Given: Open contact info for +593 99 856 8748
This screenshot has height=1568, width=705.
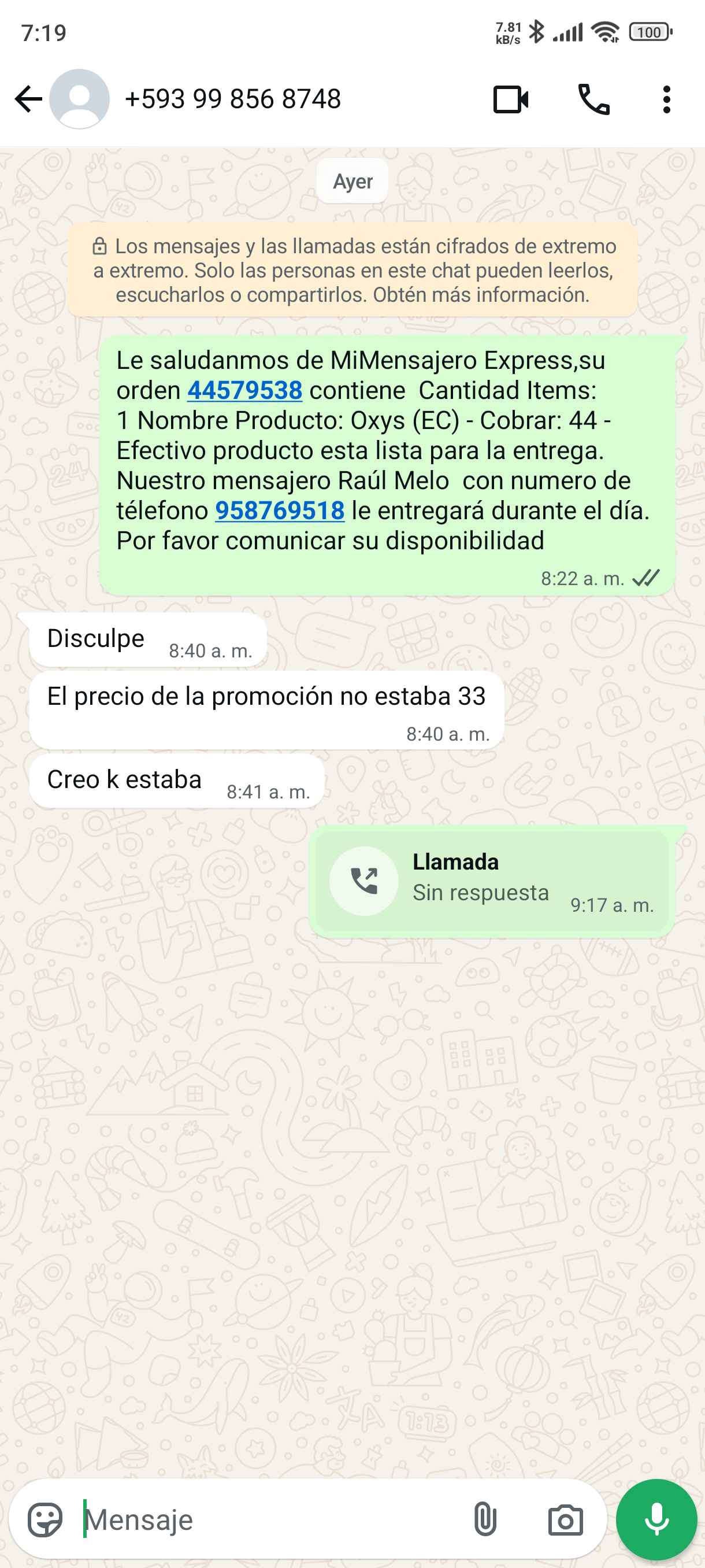Looking at the screenshot, I should (x=232, y=99).
